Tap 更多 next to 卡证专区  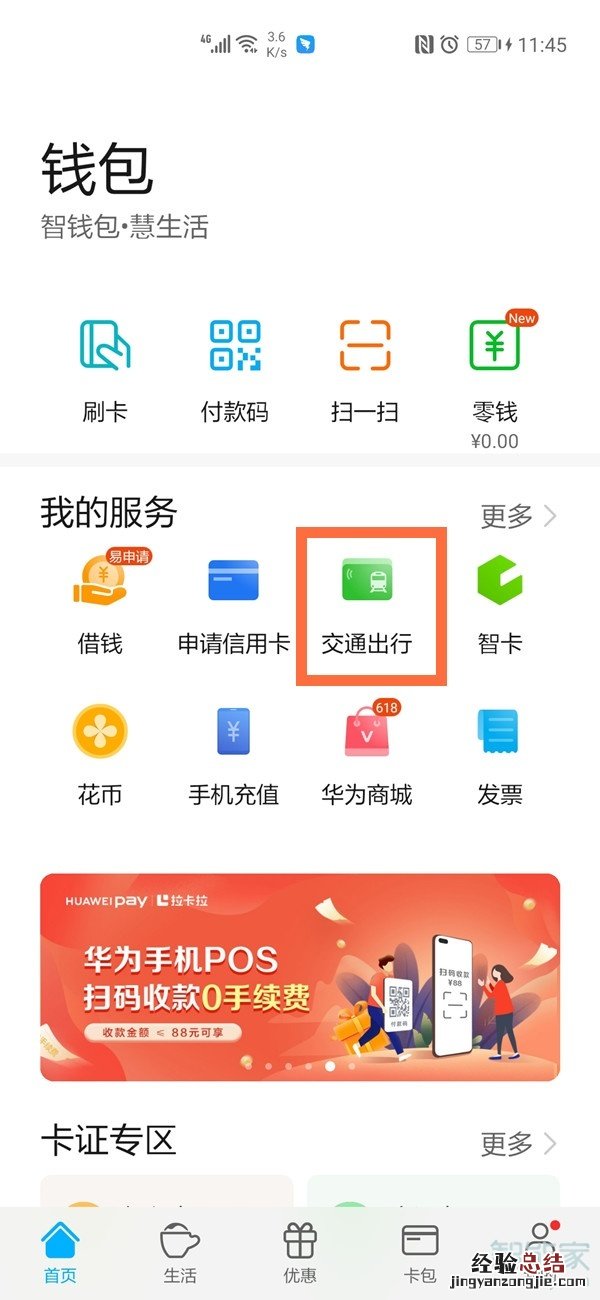pos(518,1142)
